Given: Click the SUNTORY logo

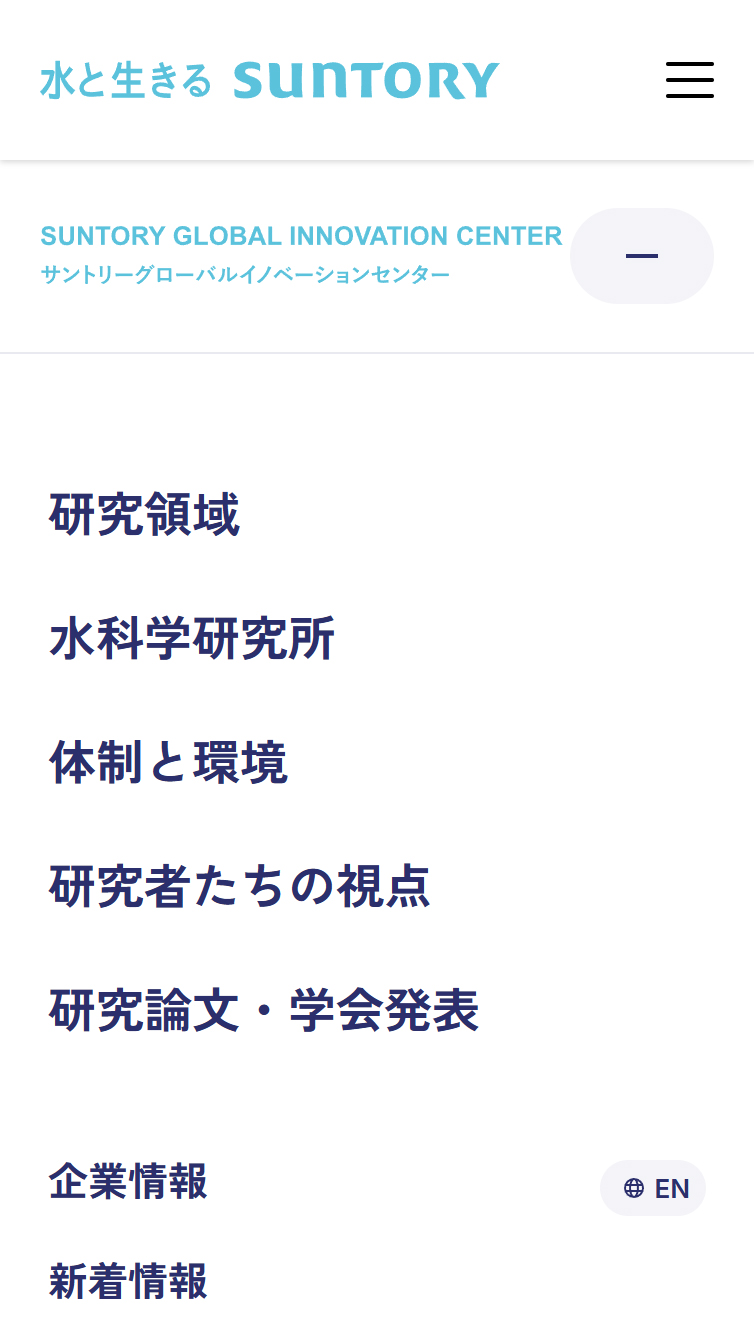Looking at the screenshot, I should pyautogui.click(x=364, y=80).
